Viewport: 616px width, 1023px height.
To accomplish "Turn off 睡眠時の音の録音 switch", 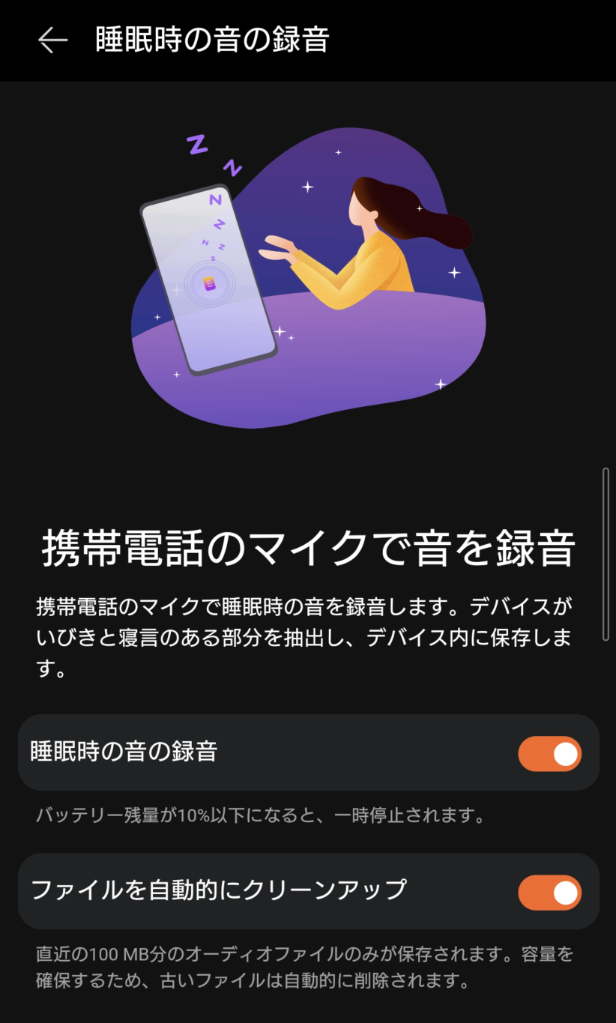I will coord(549,753).
